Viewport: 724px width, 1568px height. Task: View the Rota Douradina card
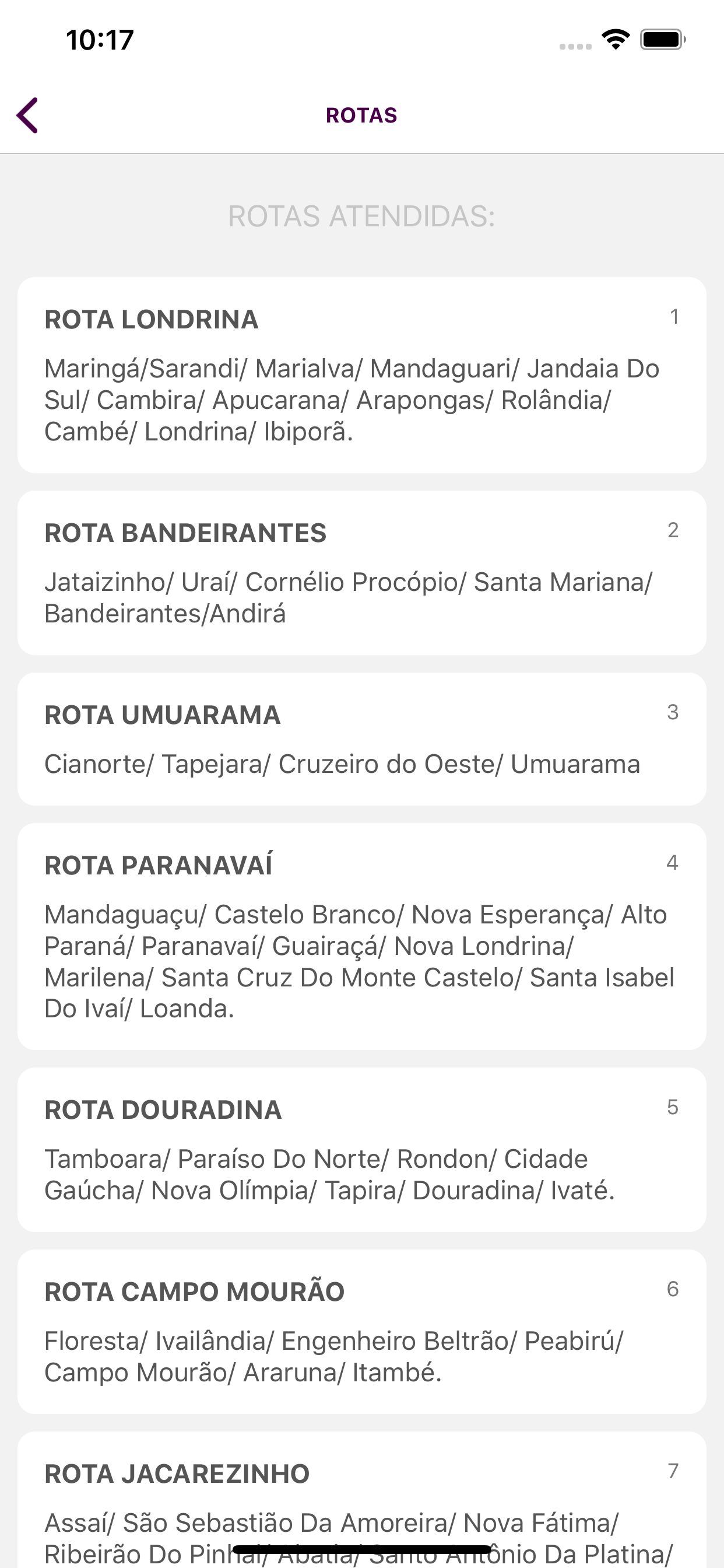coord(362,1150)
